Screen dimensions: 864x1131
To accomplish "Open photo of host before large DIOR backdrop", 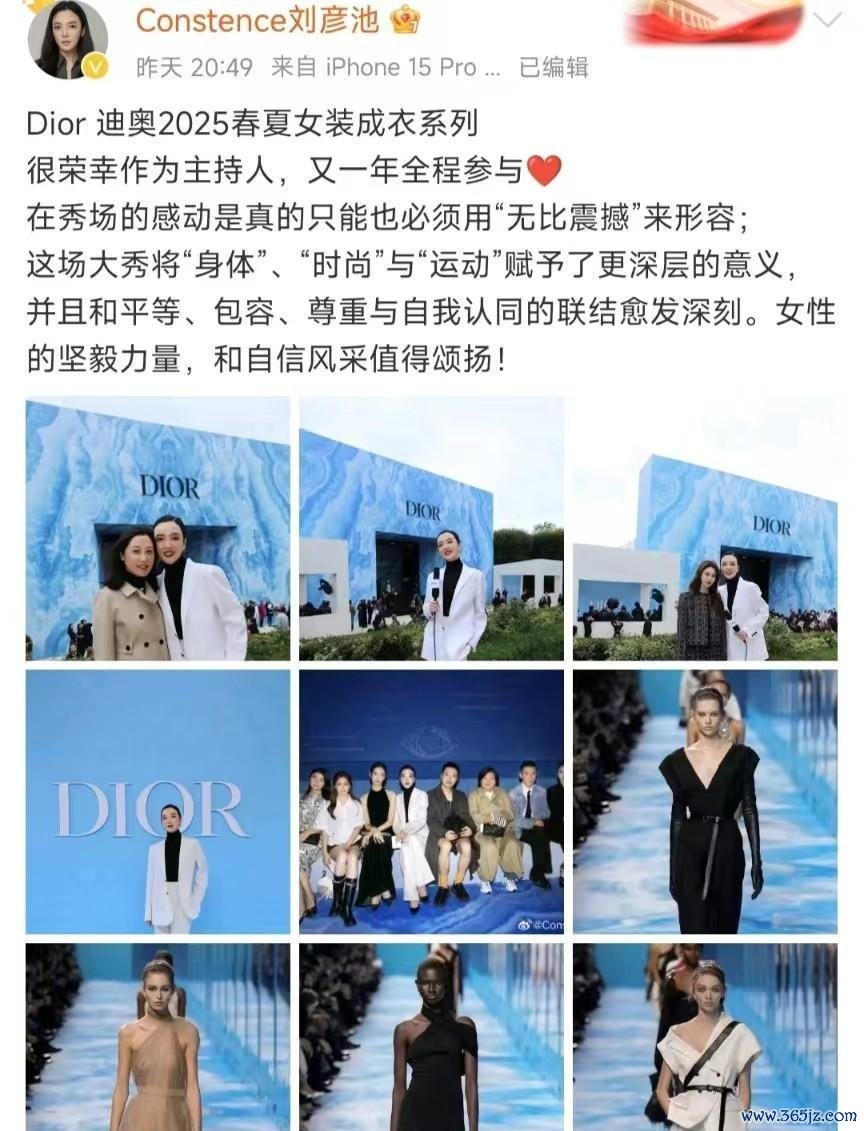I will [x=158, y=802].
